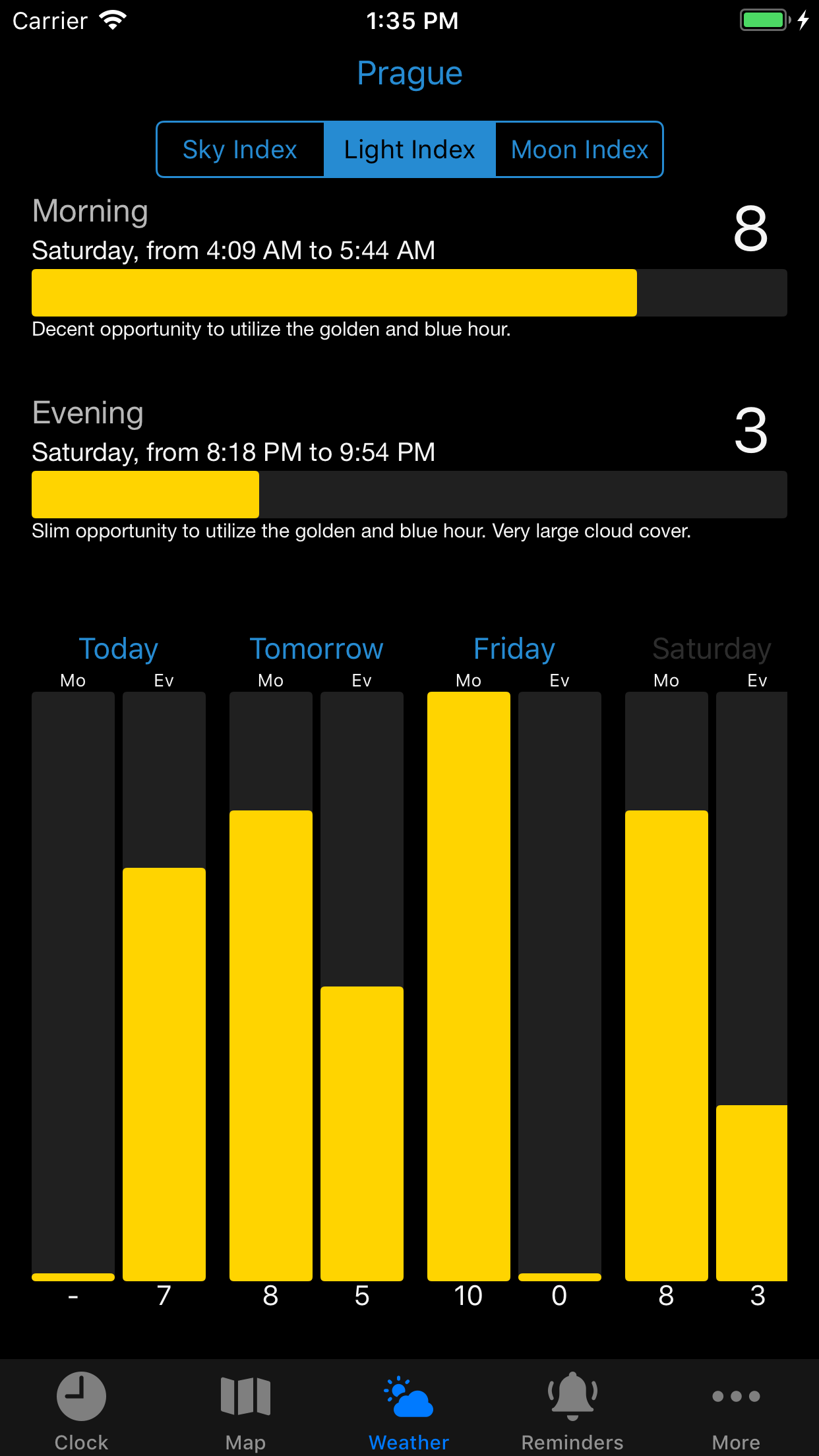The image size is (819, 1456).
Task: Select Tomorrow in the forecast chart
Action: tap(317, 649)
